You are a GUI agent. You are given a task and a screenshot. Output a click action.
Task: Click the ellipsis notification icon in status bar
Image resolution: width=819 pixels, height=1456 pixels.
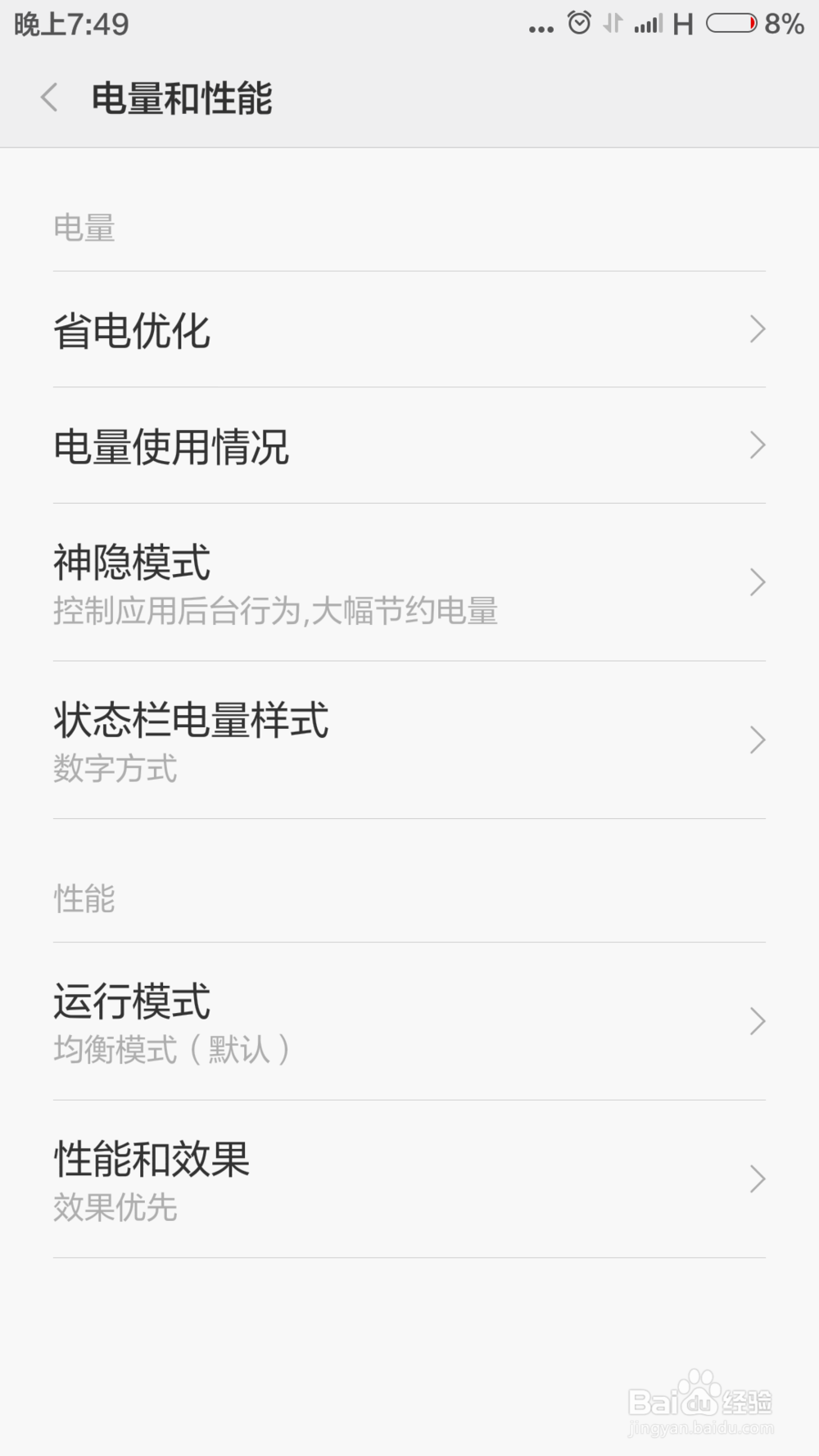click(x=540, y=29)
